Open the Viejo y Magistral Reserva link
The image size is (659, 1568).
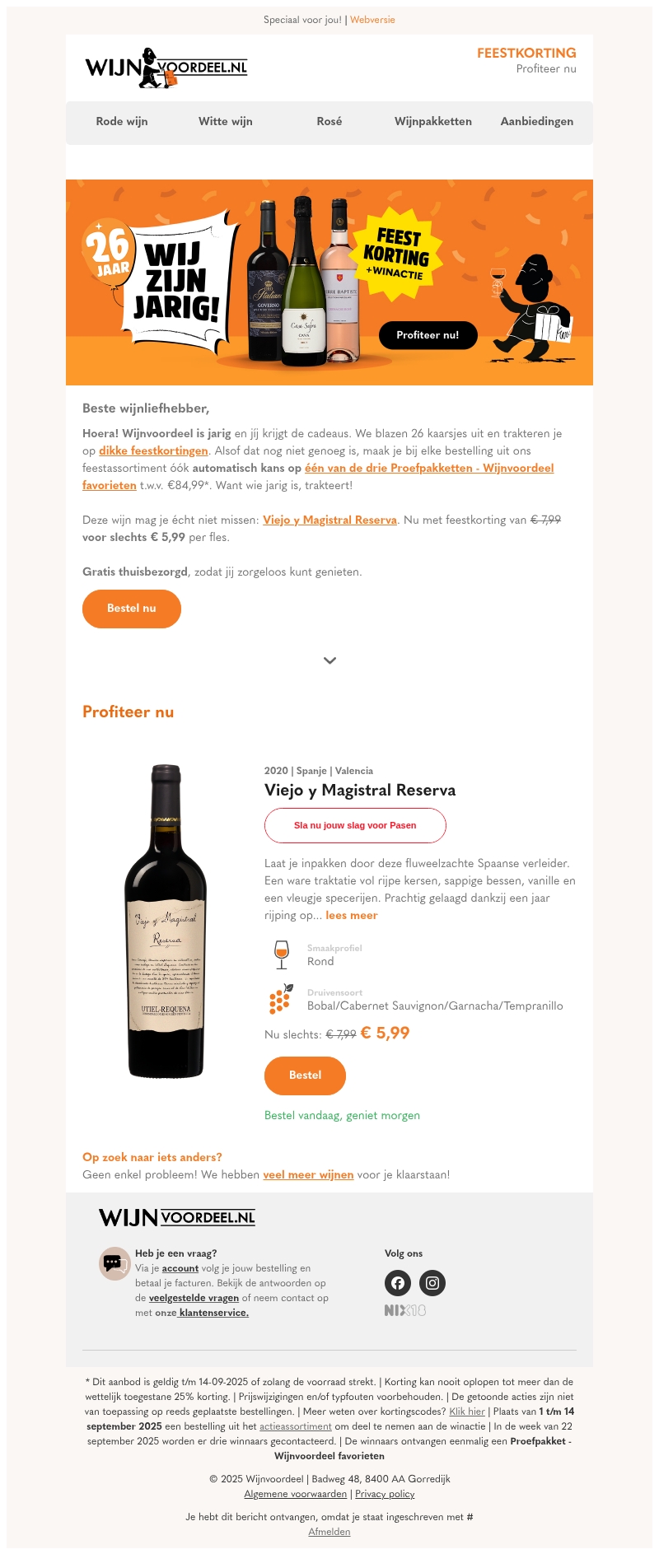[x=329, y=520]
